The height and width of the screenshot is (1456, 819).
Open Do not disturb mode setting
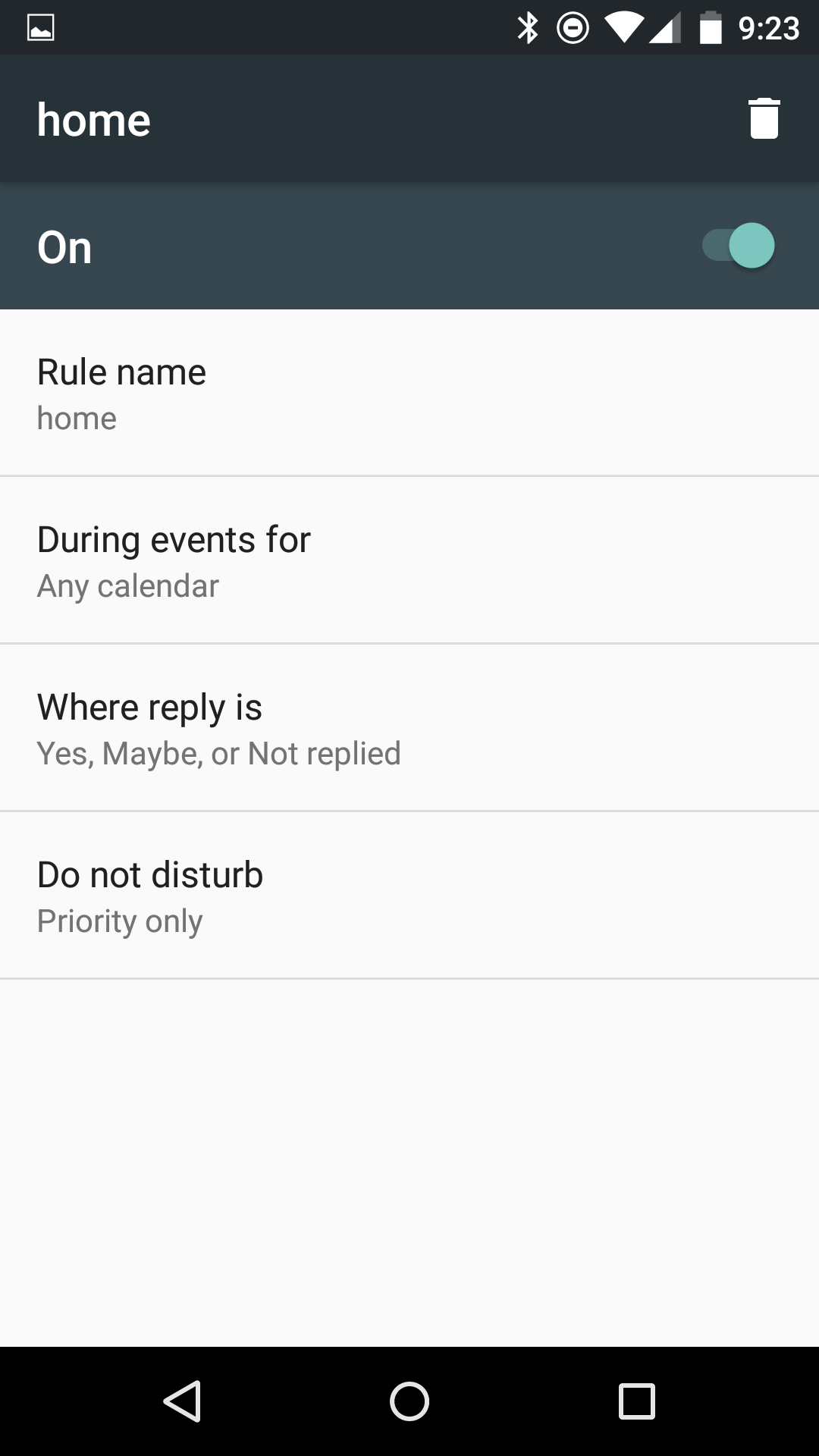[409, 896]
